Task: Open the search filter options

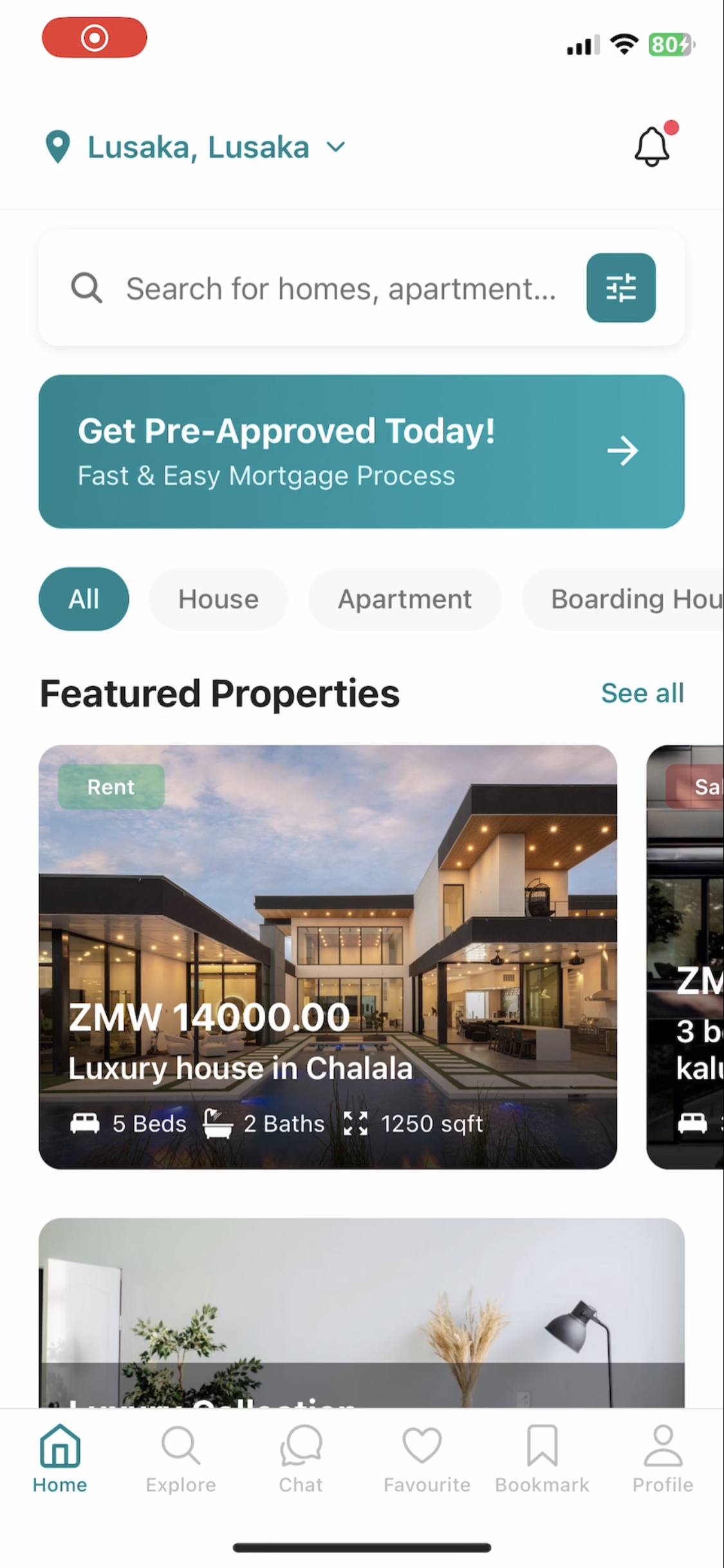Action: (620, 288)
